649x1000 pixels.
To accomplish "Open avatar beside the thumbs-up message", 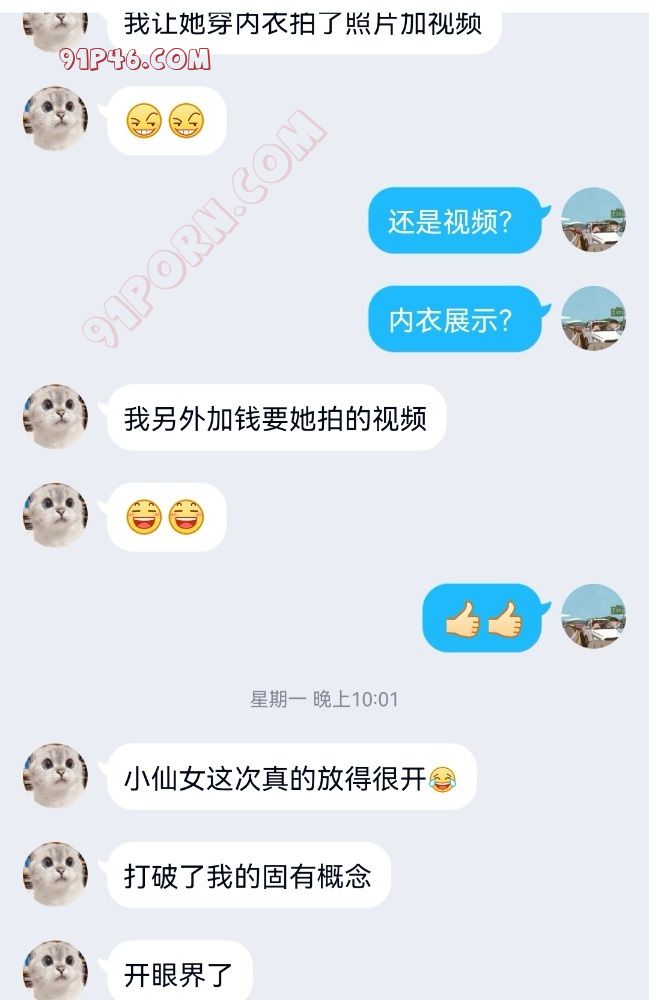I will click(593, 616).
